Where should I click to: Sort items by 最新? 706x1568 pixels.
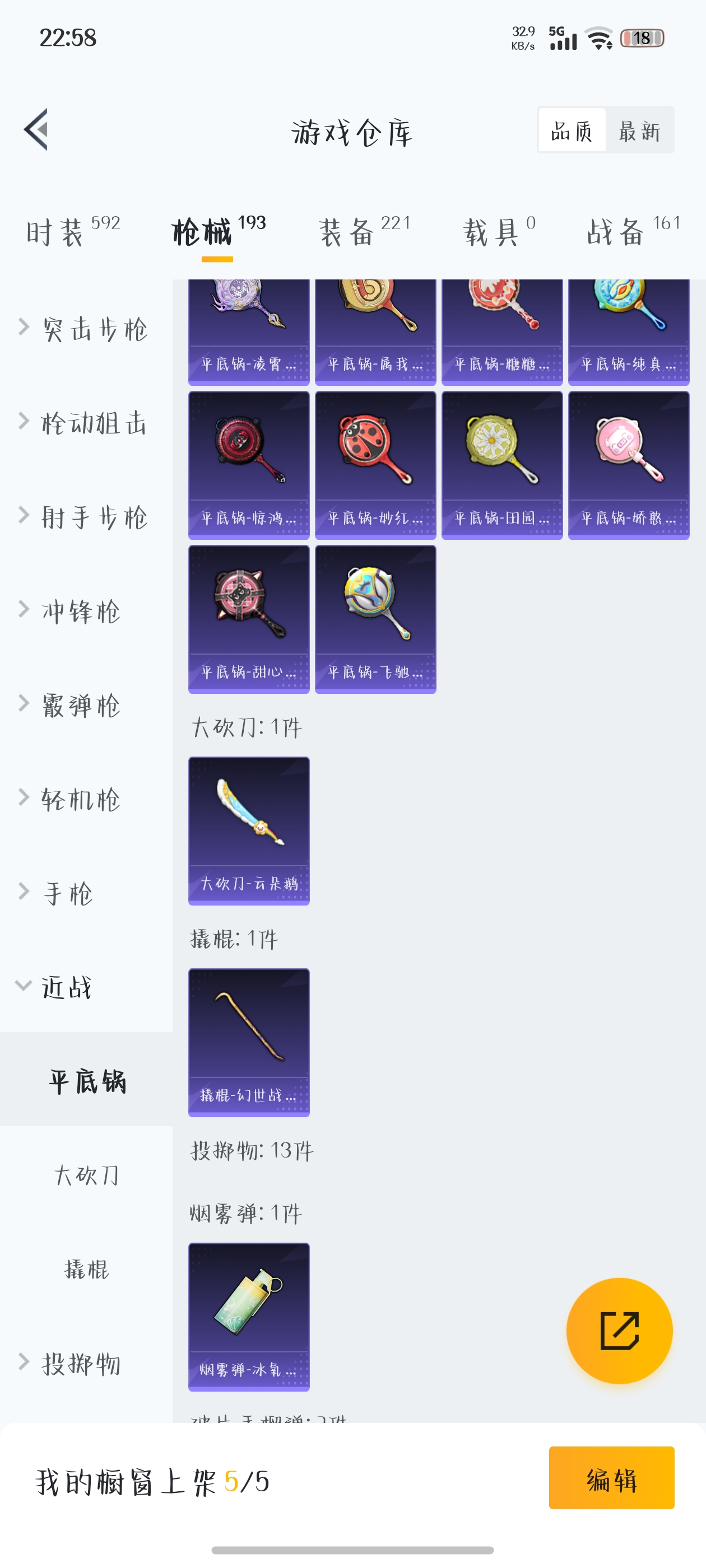(639, 130)
